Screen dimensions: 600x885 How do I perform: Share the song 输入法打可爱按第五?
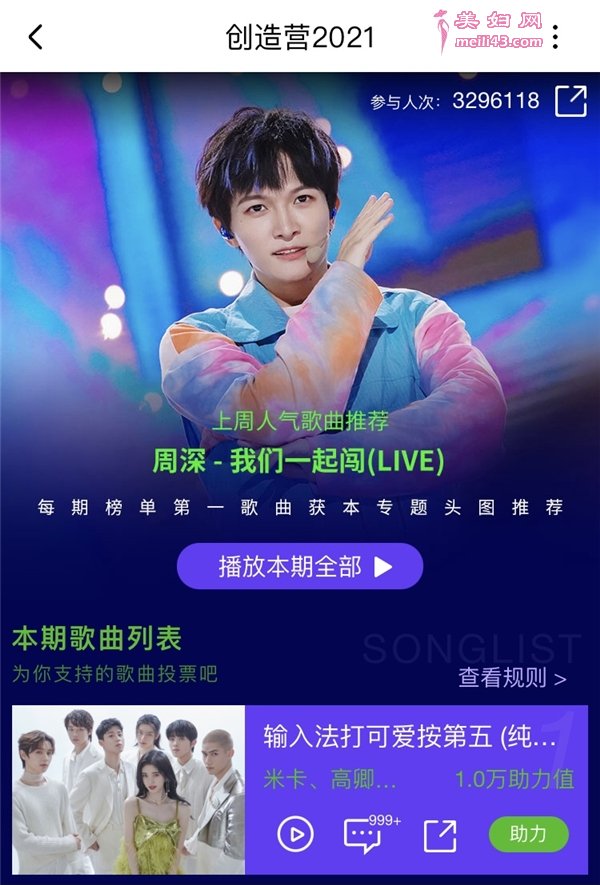pyautogui.click(x=440, y=834)
